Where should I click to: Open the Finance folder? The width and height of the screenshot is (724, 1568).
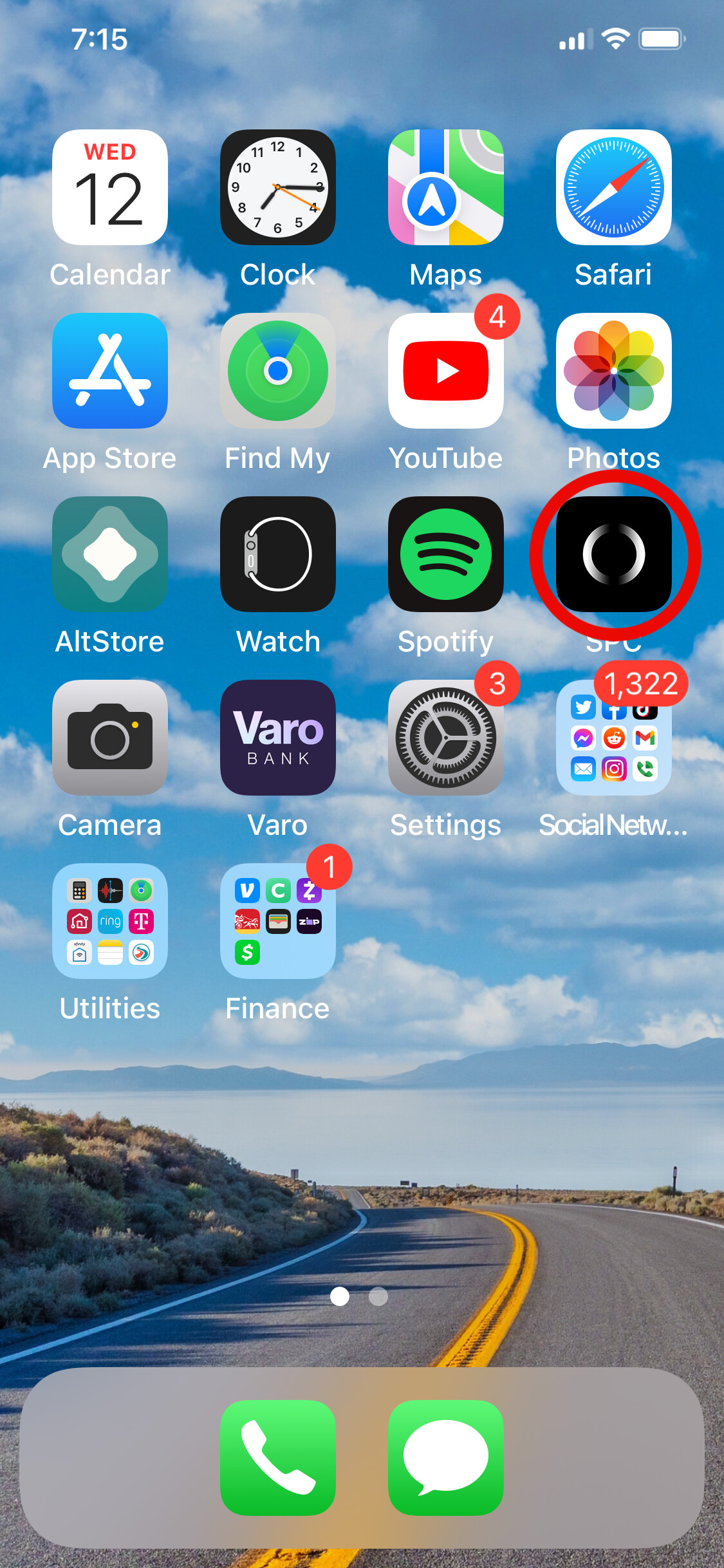278,921
